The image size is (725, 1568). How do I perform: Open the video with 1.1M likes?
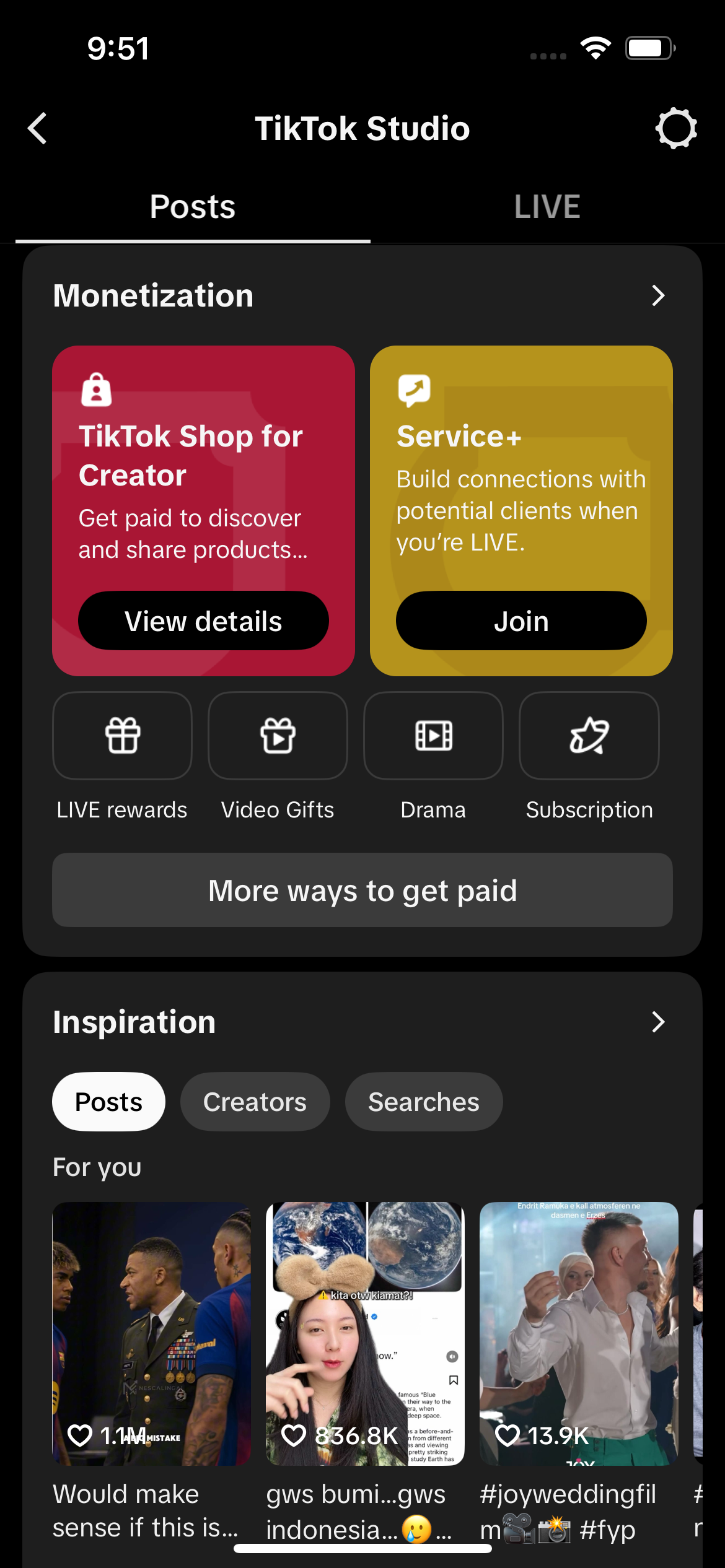(x=152, y=1333)
